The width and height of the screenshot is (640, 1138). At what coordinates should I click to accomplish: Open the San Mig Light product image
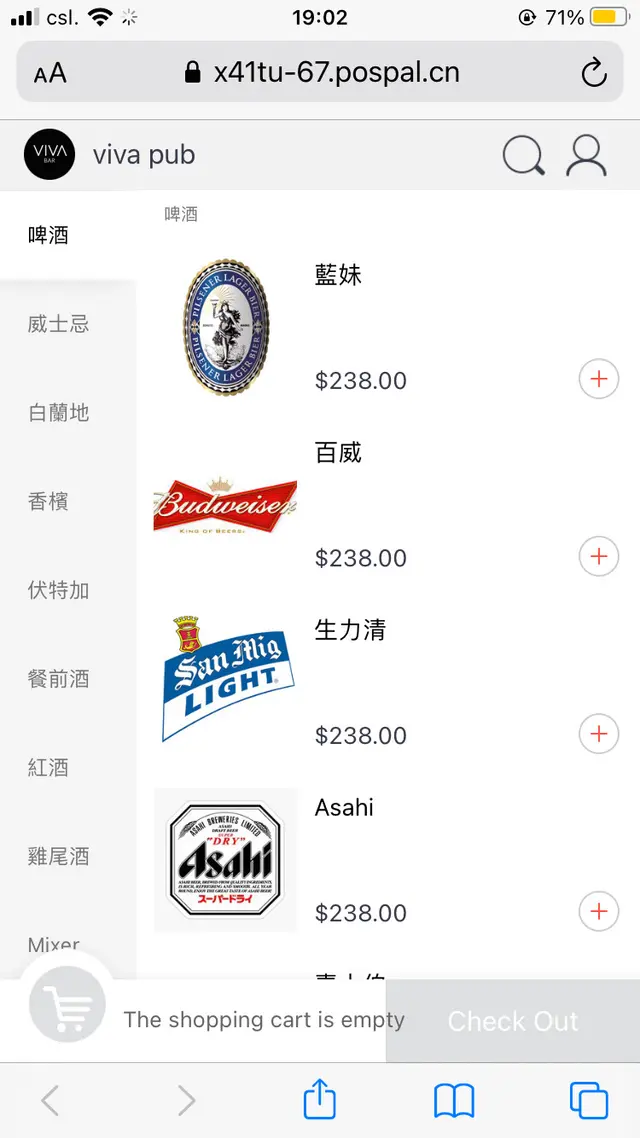coord(225,680)
